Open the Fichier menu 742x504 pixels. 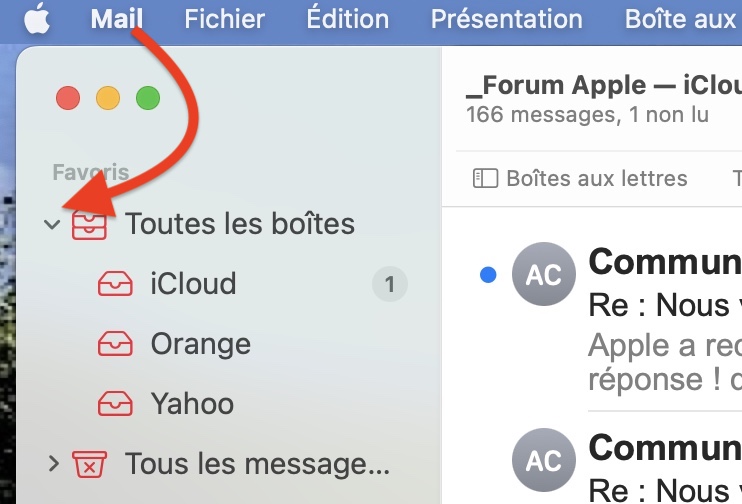pos(224,19)
